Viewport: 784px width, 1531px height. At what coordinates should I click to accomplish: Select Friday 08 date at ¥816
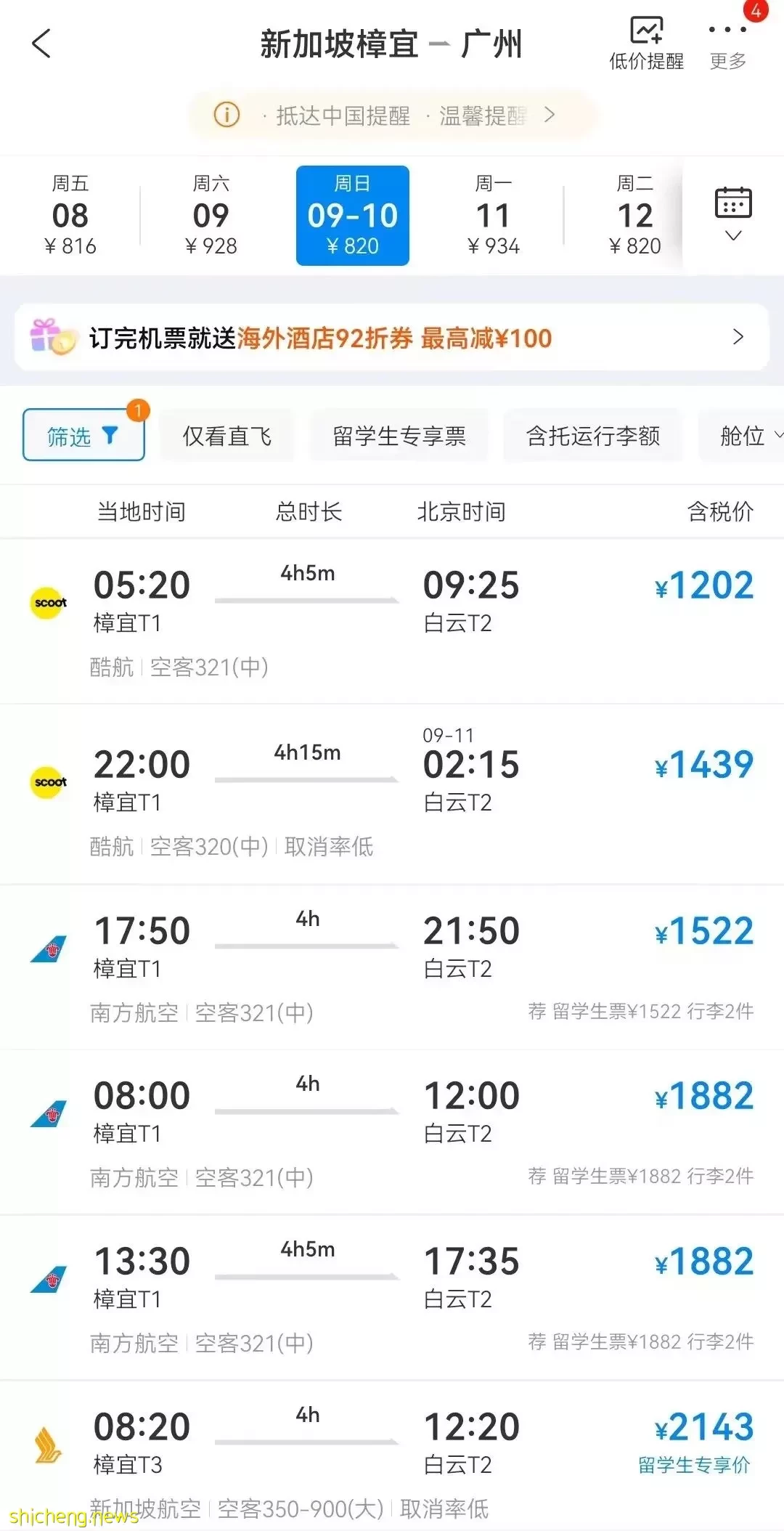tap(70, 216)
